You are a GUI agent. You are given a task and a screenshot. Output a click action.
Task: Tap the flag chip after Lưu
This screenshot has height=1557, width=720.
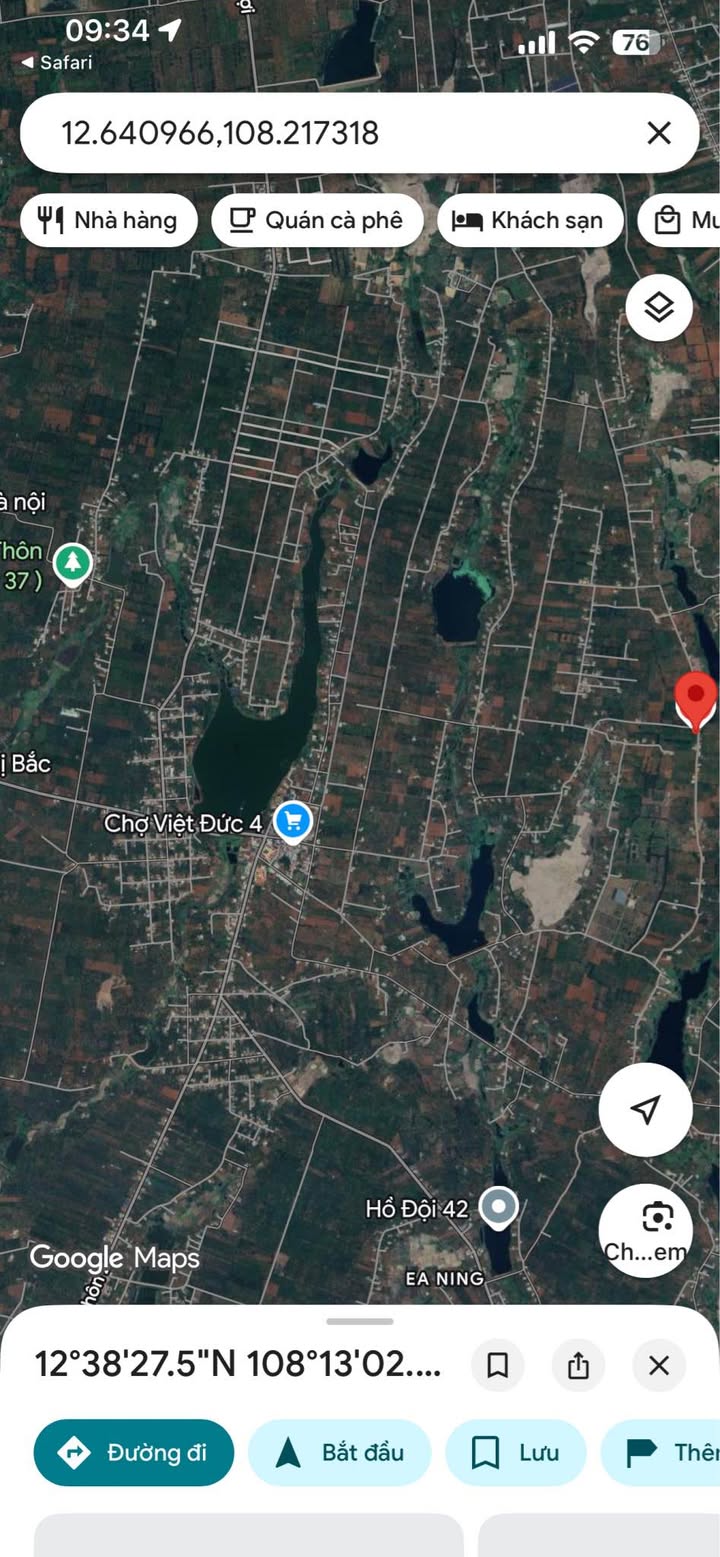tap(665, 1452)
